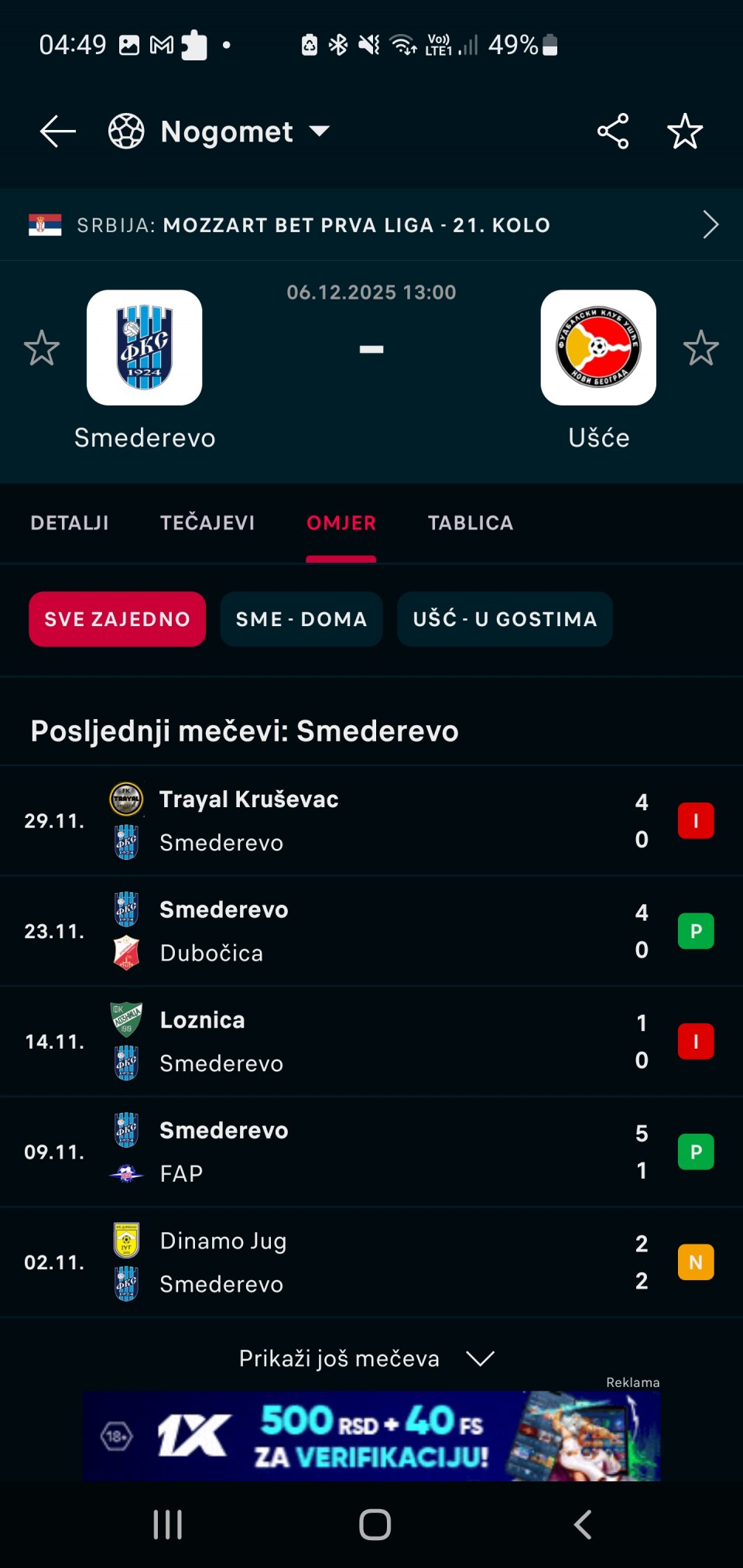This screenshot has height=1568, width=743.
Task: Open Mozzart Bet Prva Liga league page
Action: [371, 225]
